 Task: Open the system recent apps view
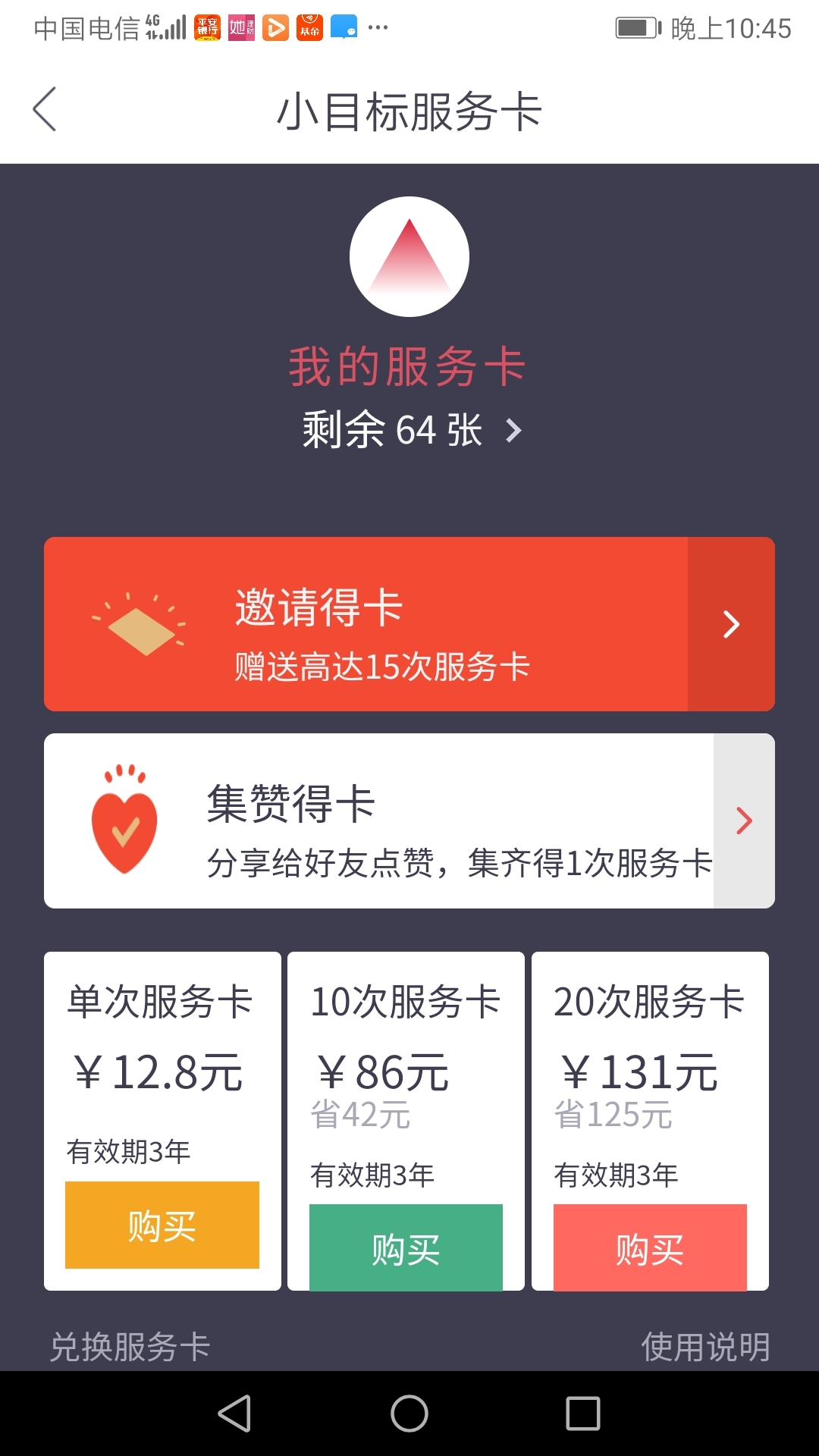pyautogui.click(x=583, y=1414)
